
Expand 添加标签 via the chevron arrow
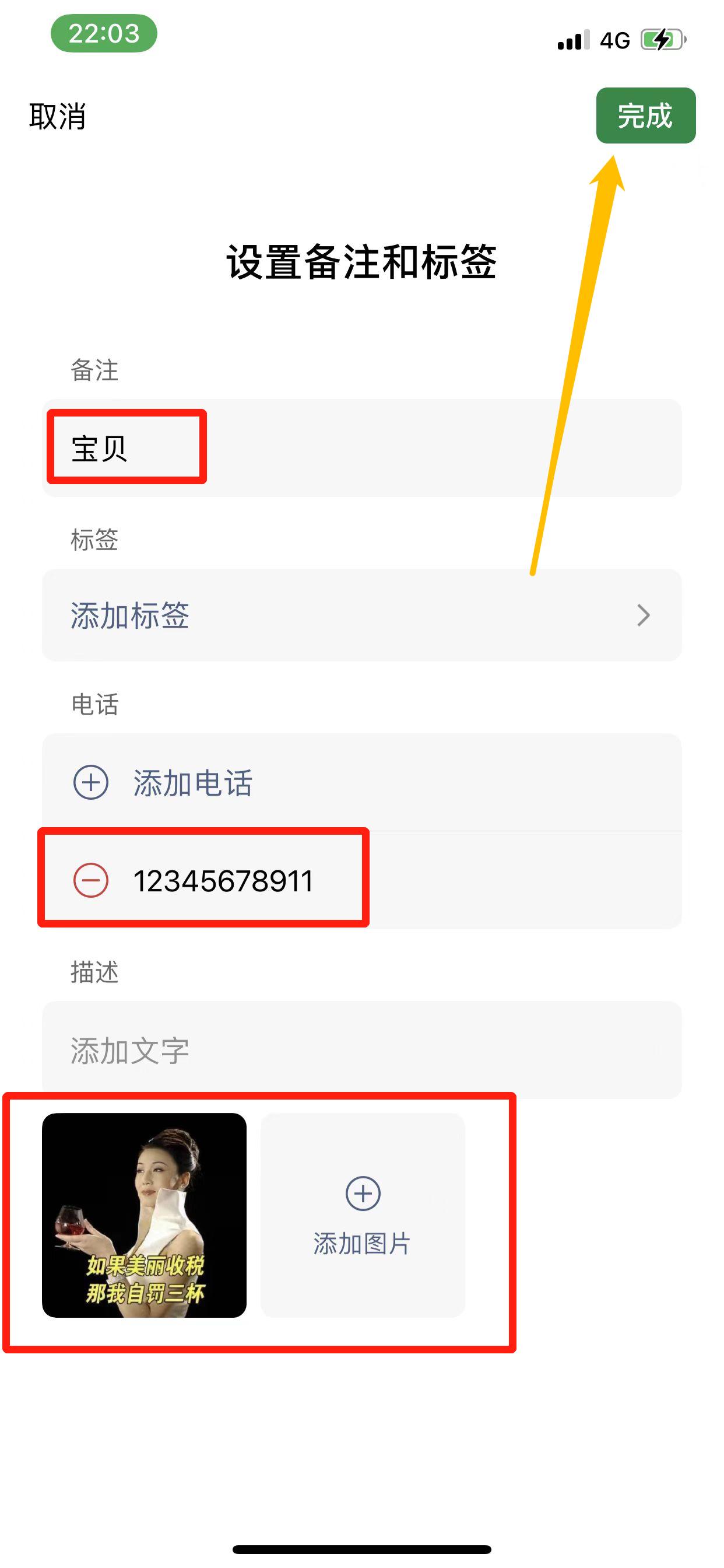tap(643, 616)
